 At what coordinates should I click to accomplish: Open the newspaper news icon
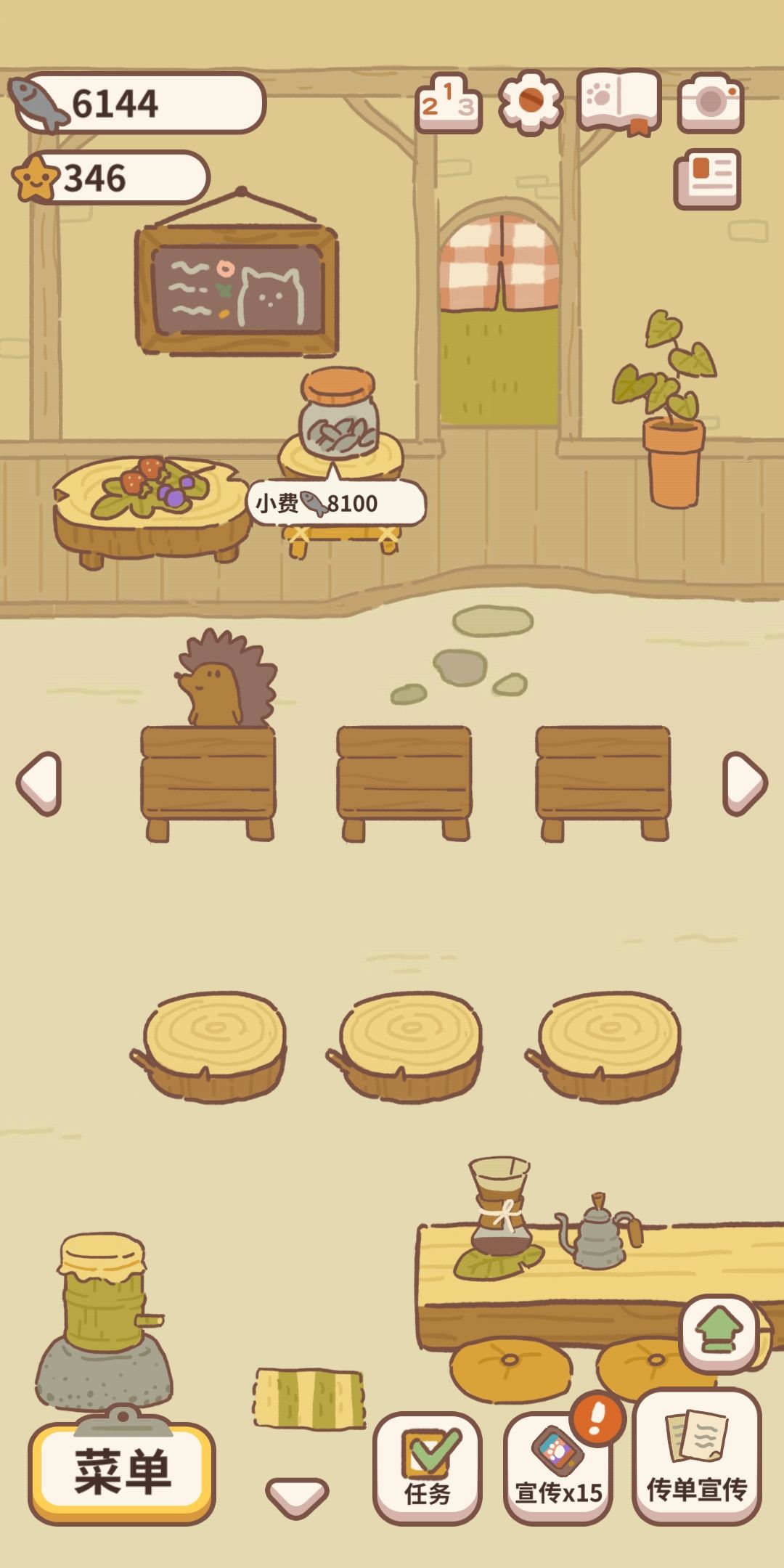(708, 179)
